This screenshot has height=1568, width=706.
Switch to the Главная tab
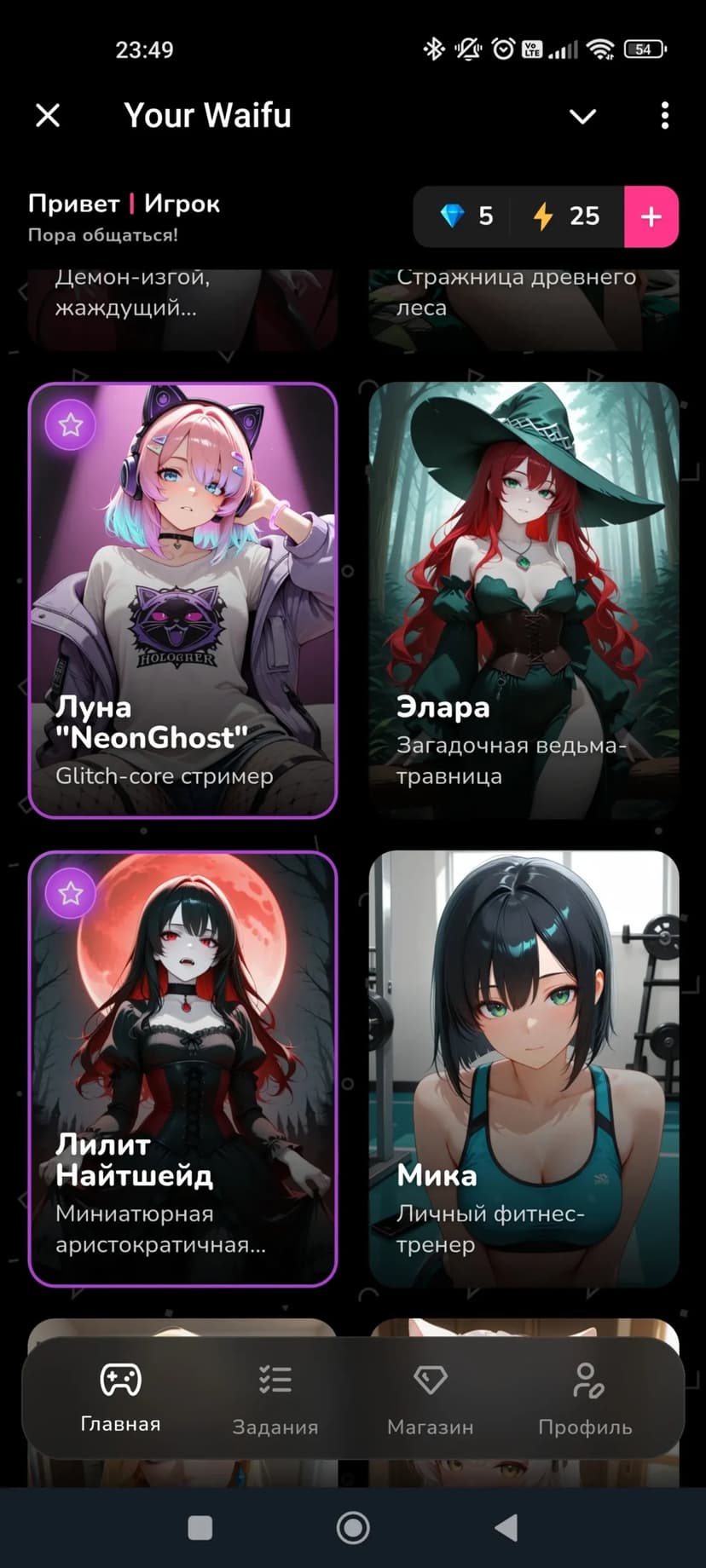tap(120, 1398)
